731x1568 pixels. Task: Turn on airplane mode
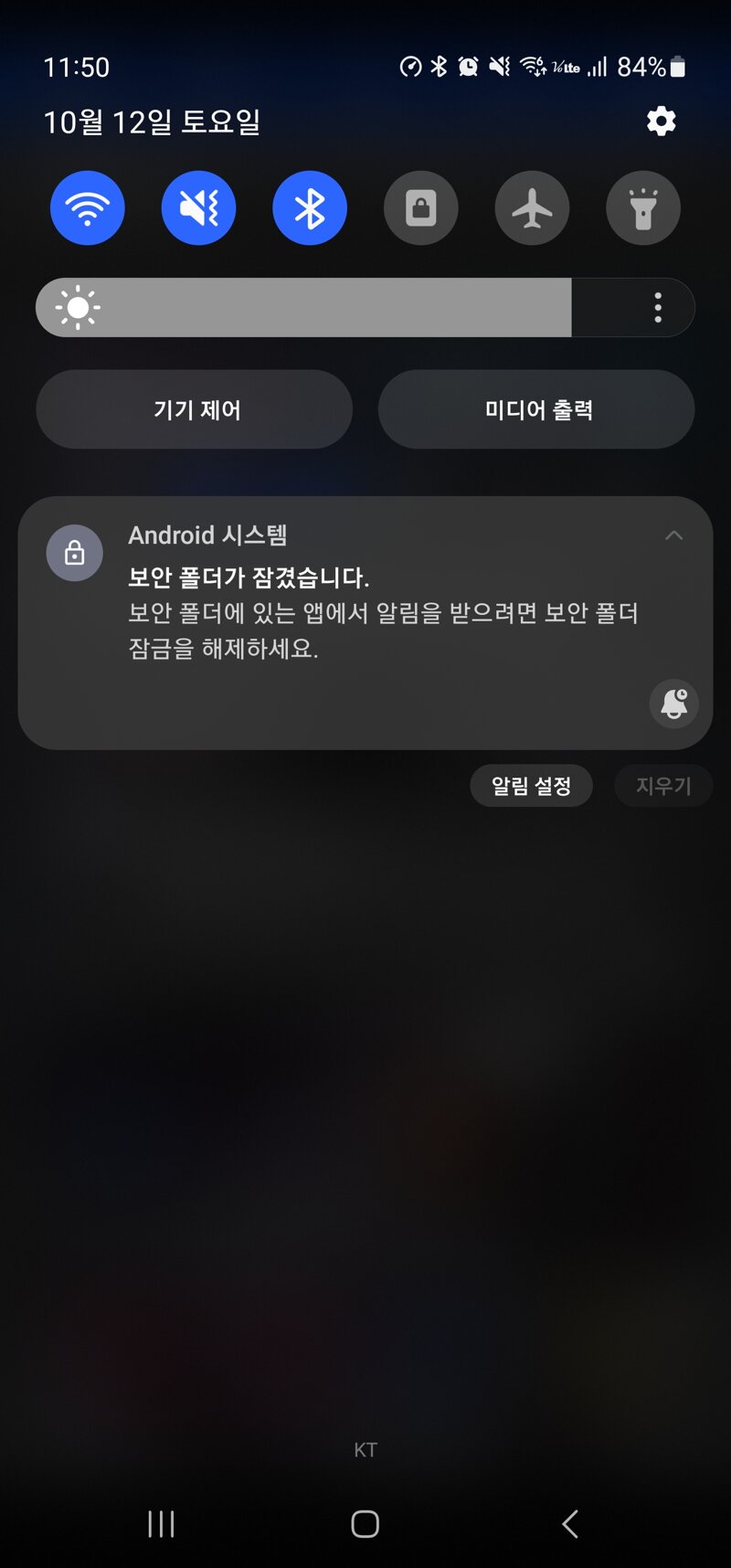pos(532,208)
